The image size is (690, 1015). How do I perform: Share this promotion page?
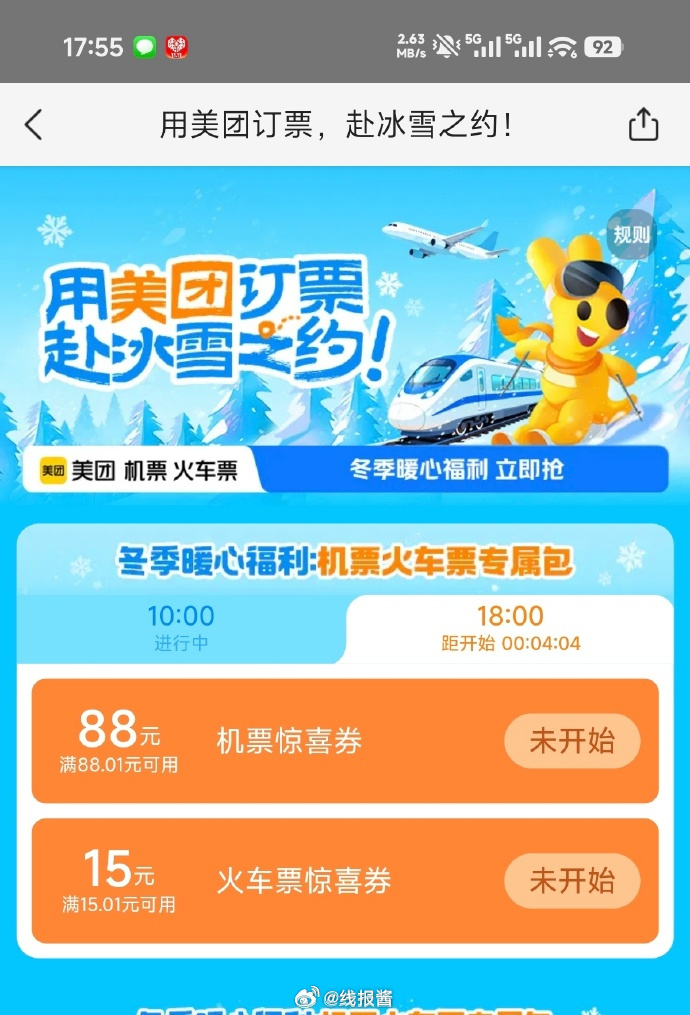click(x=643, y=125)
